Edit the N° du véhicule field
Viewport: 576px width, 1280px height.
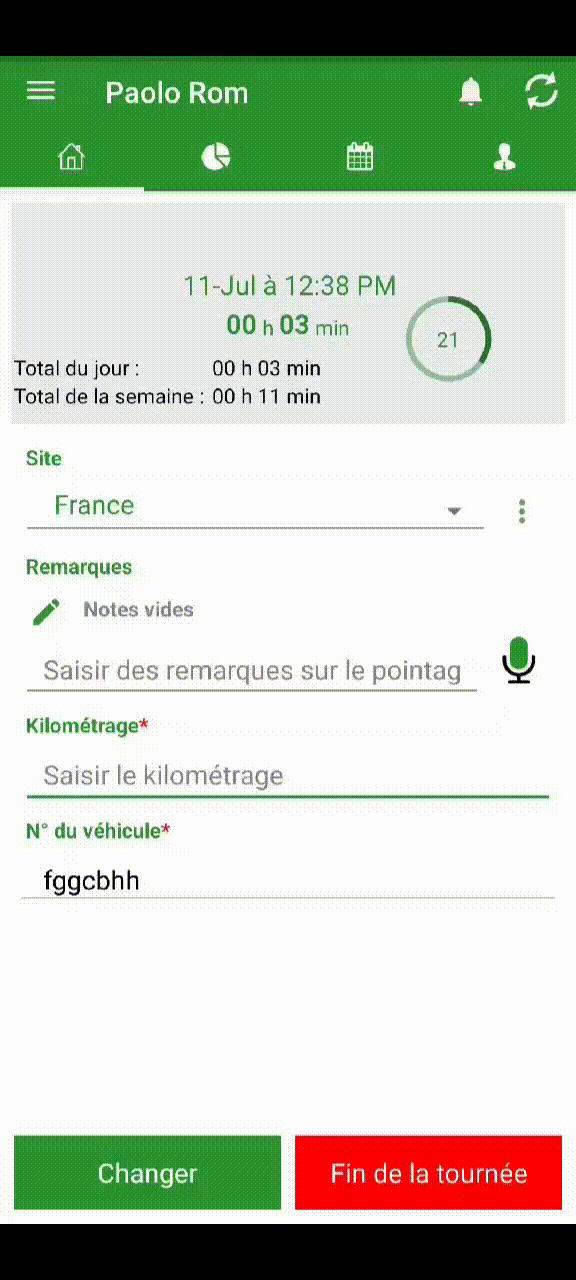point(288,880)
